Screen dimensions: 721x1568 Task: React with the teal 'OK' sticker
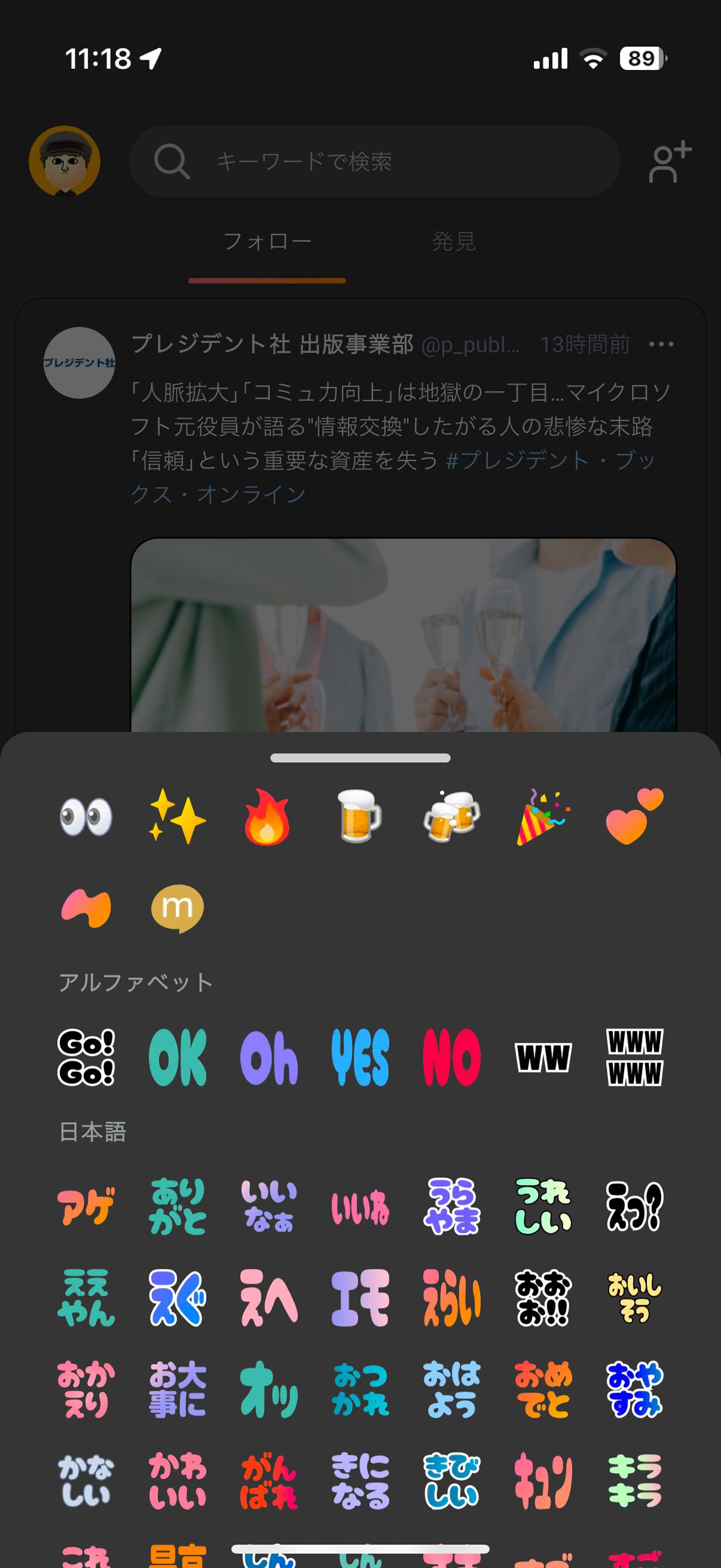[177, 1057]
